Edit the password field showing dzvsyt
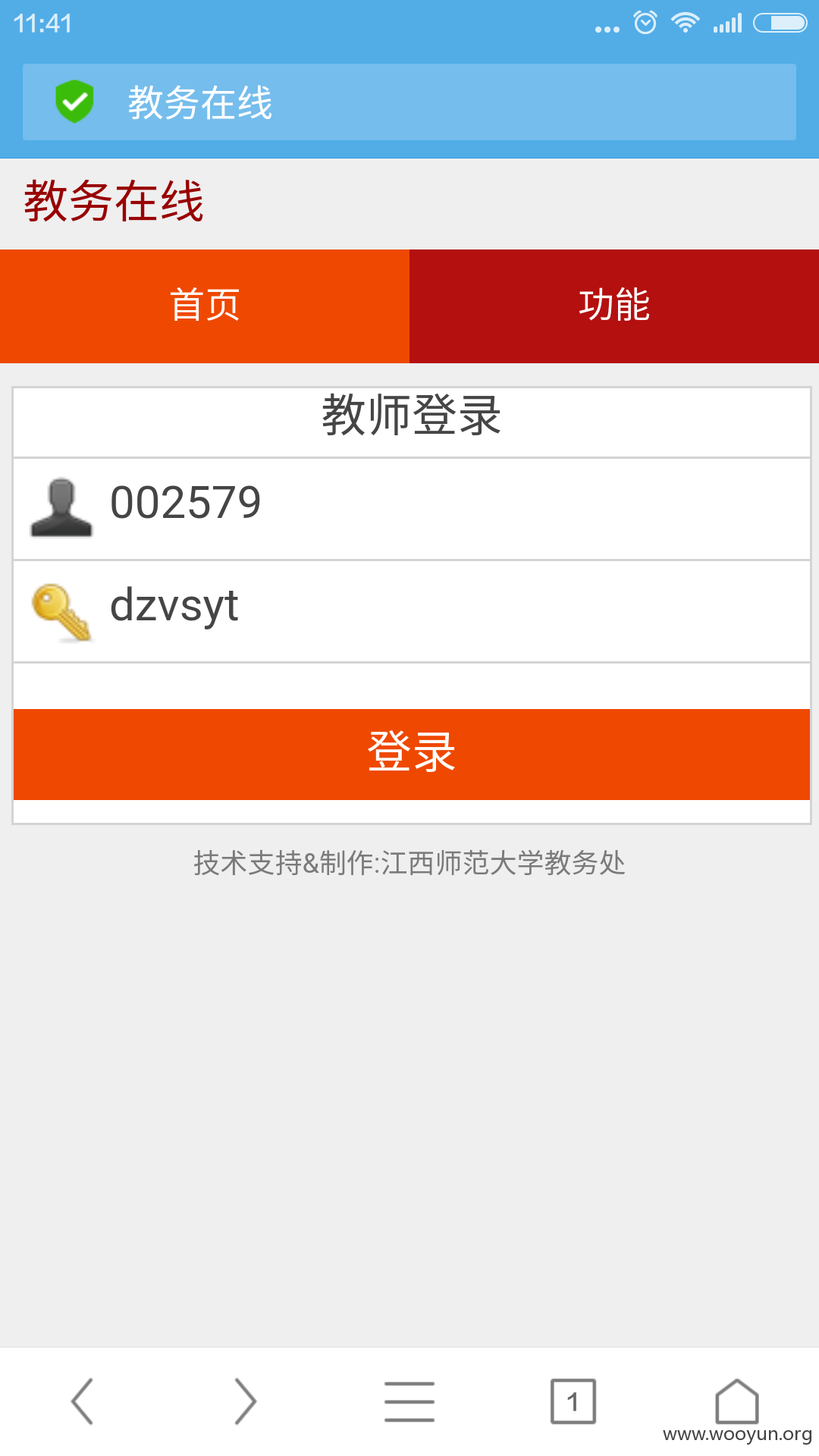 point(412,611)
